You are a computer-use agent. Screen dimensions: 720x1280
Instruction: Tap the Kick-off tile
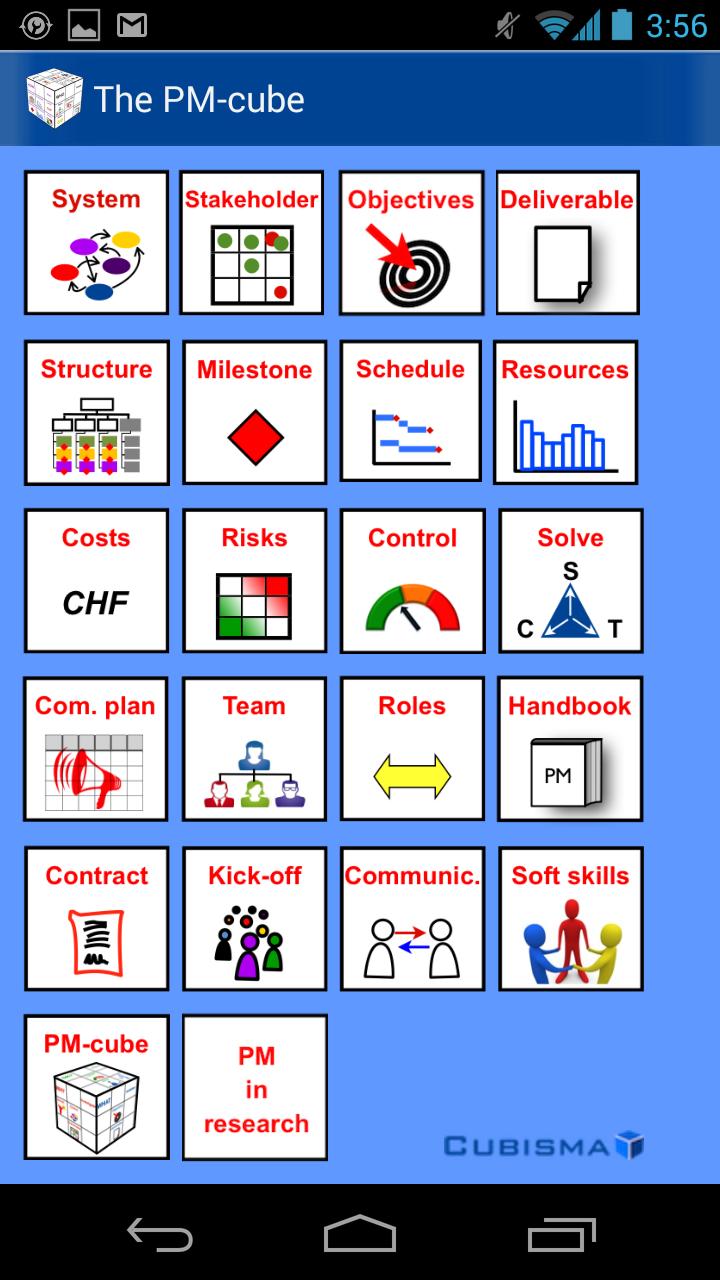[254, 918]
